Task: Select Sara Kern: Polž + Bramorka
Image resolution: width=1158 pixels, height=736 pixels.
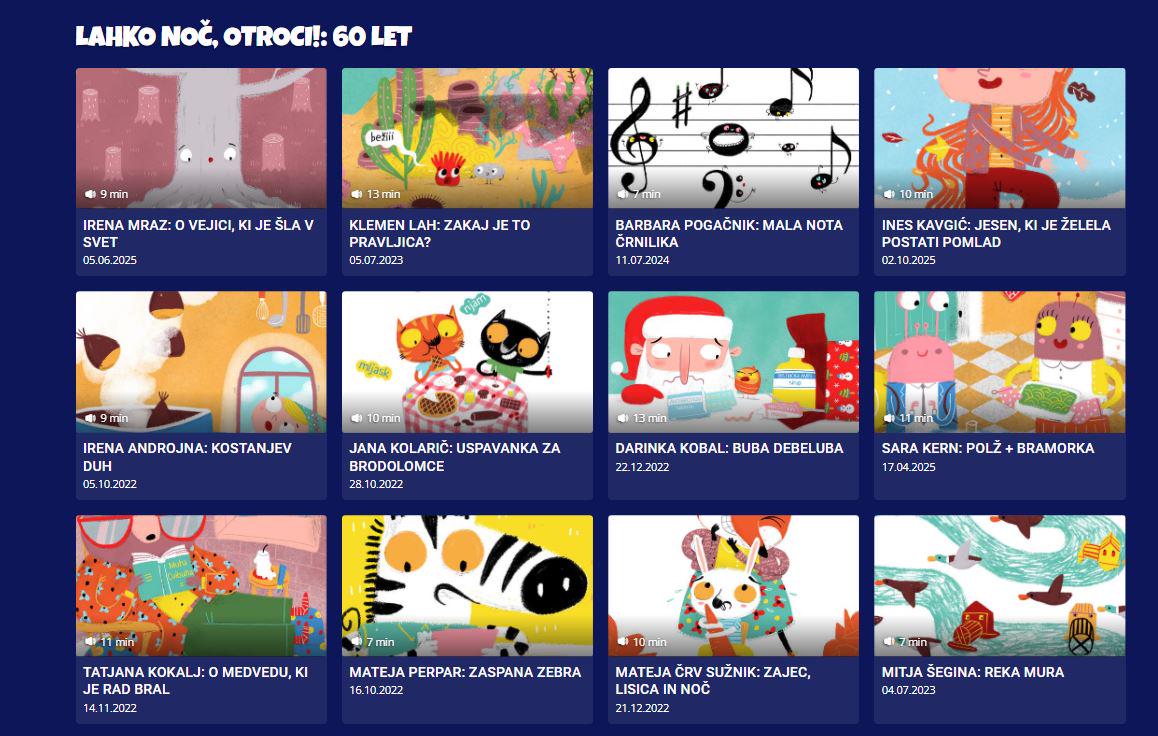Action: [x=998, y=362]
